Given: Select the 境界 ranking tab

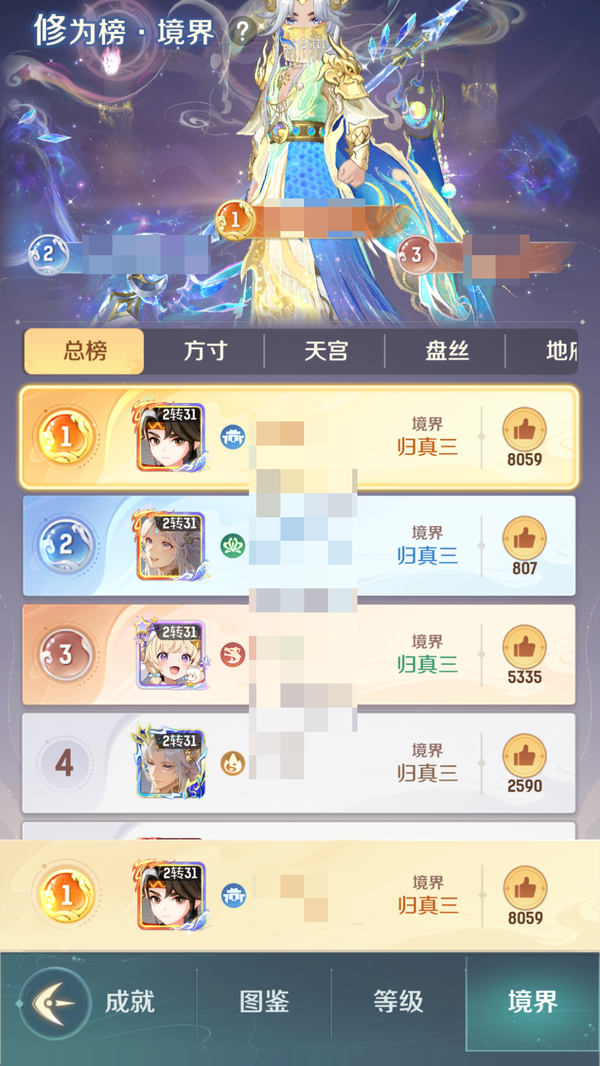Looking at the screenshot, I should point(532,1001).
